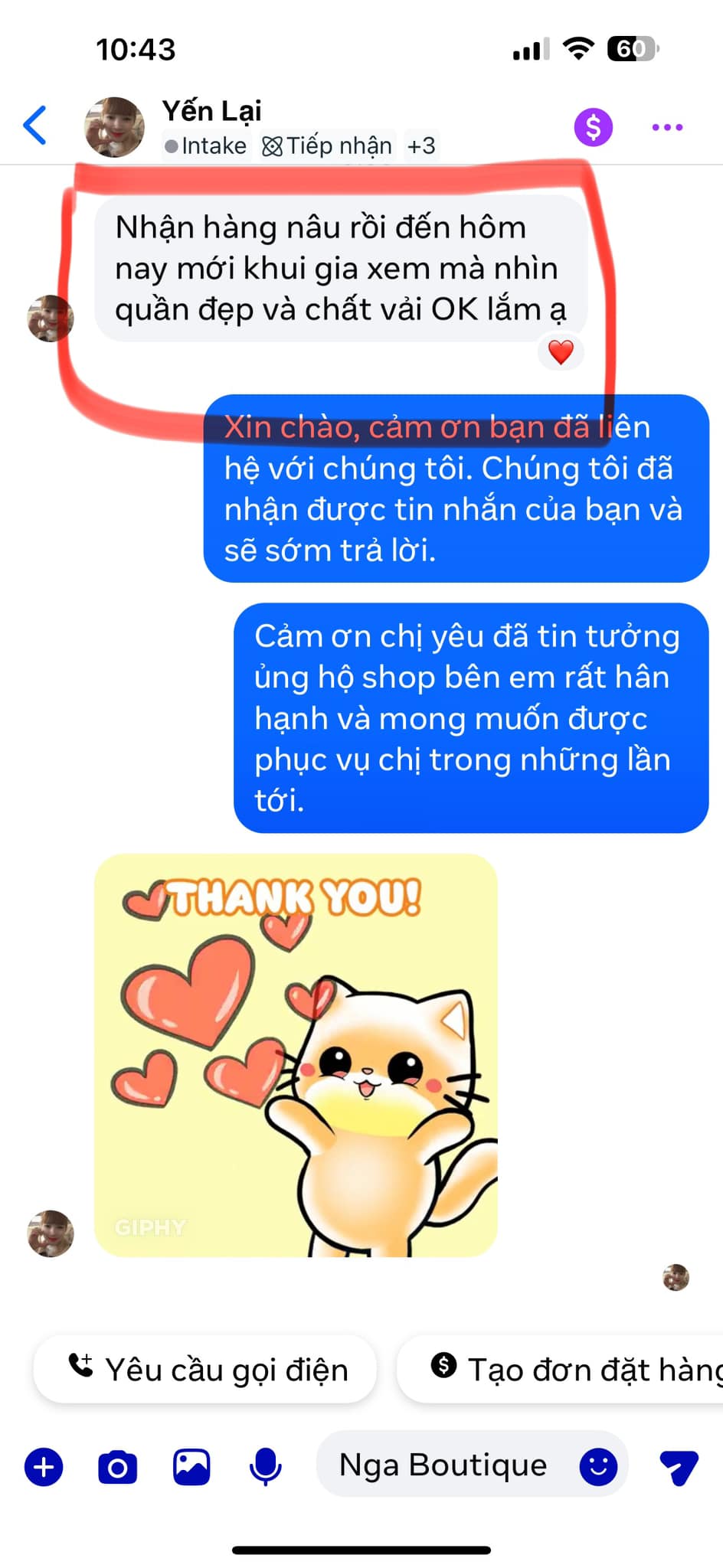Image resolution: width=723 pixels, height=1568 pixels.
Task: Tap the Intake label chip
Action: tap(205, 145)
